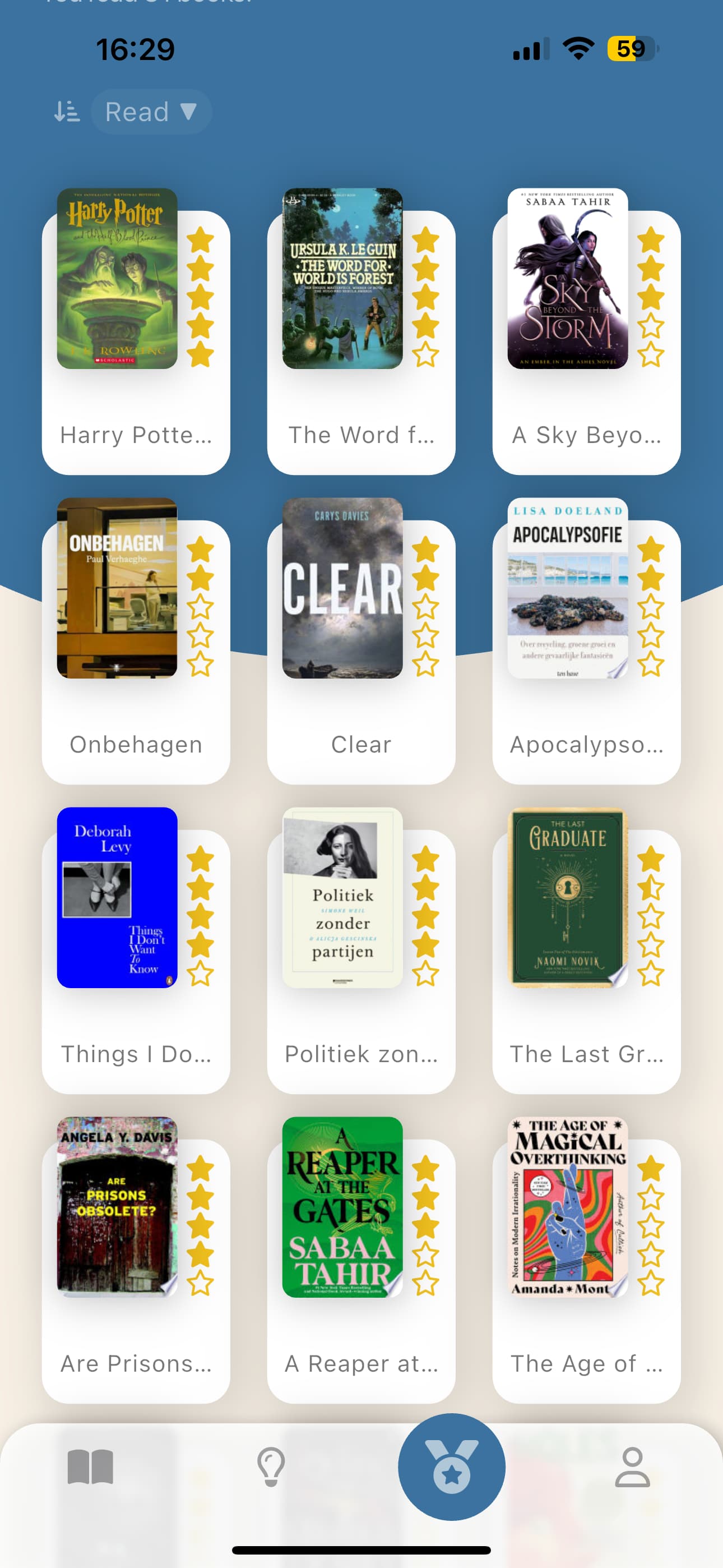Open the Harry Potter book card
Screen dimensions: 723x1568
pos(136,332)
